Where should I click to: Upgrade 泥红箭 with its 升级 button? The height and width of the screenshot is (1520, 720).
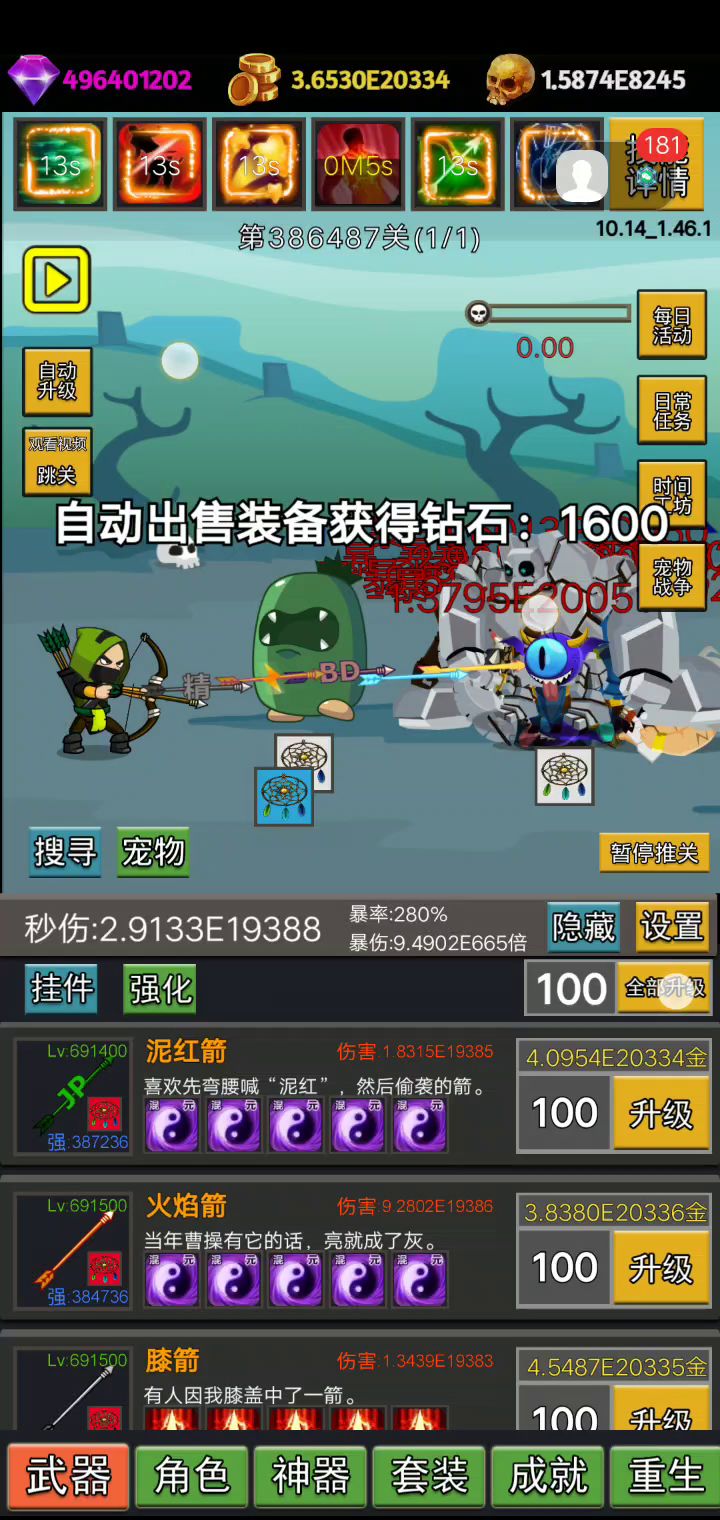pyautogui.click(x=660, y=1114)
